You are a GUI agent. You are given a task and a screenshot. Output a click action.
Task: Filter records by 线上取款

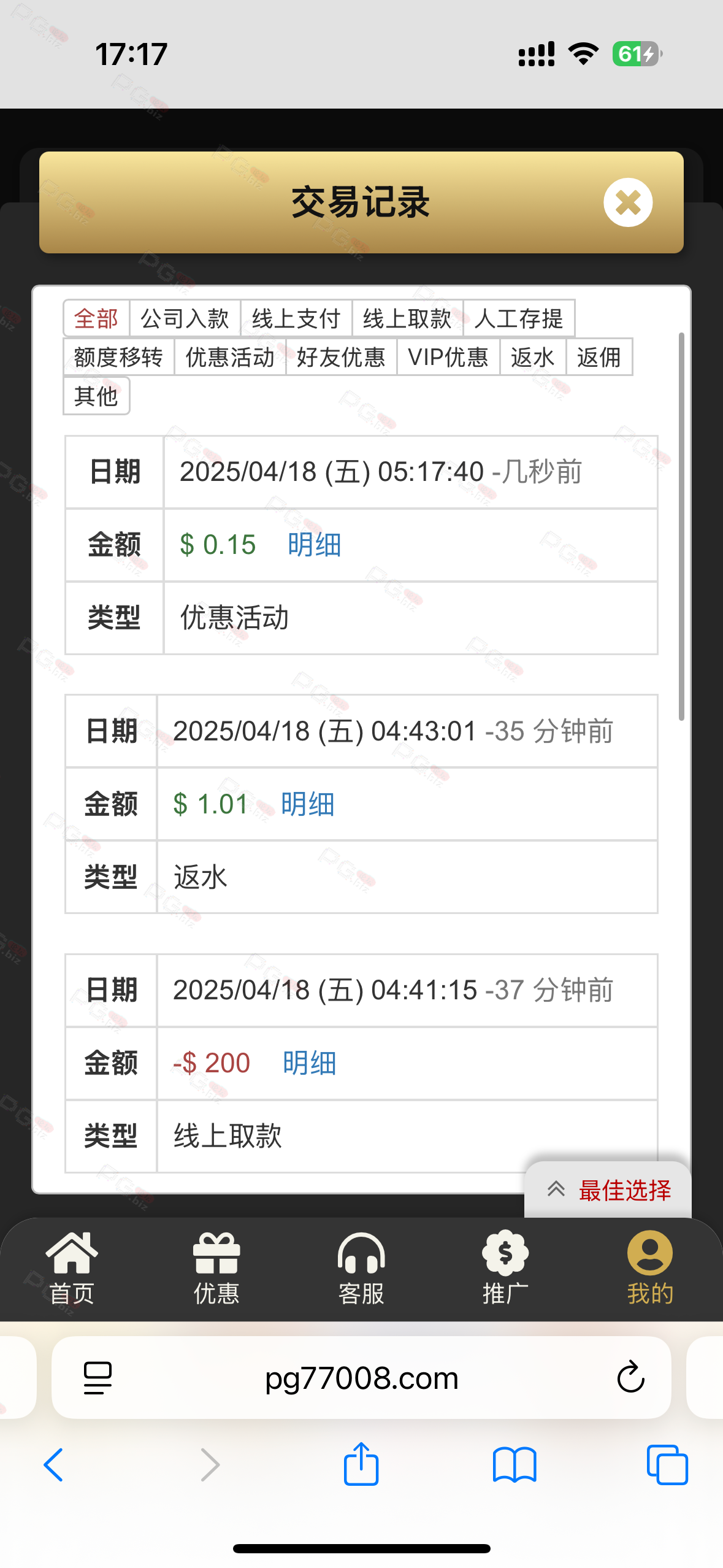(x=407, y=318)
